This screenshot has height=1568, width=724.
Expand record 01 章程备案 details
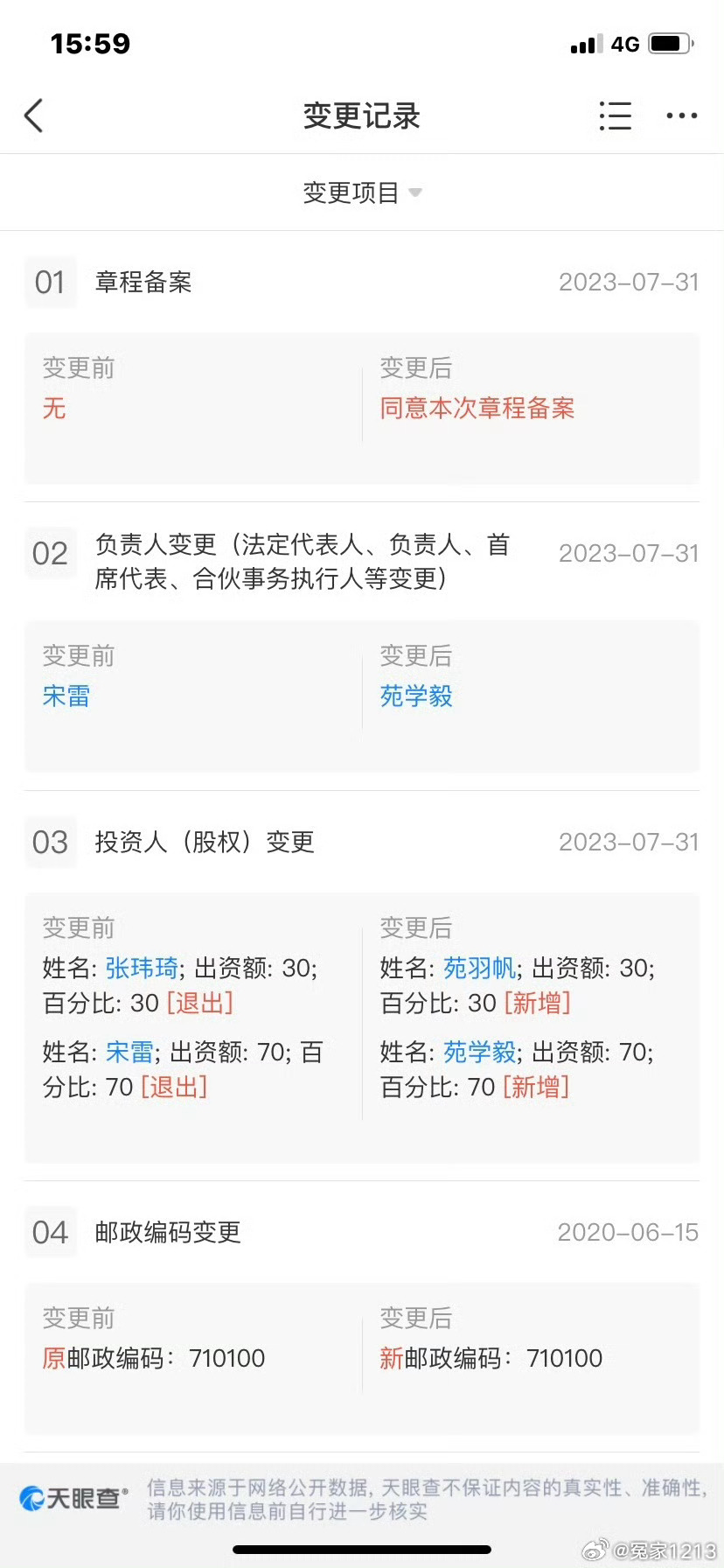point(143,282)
